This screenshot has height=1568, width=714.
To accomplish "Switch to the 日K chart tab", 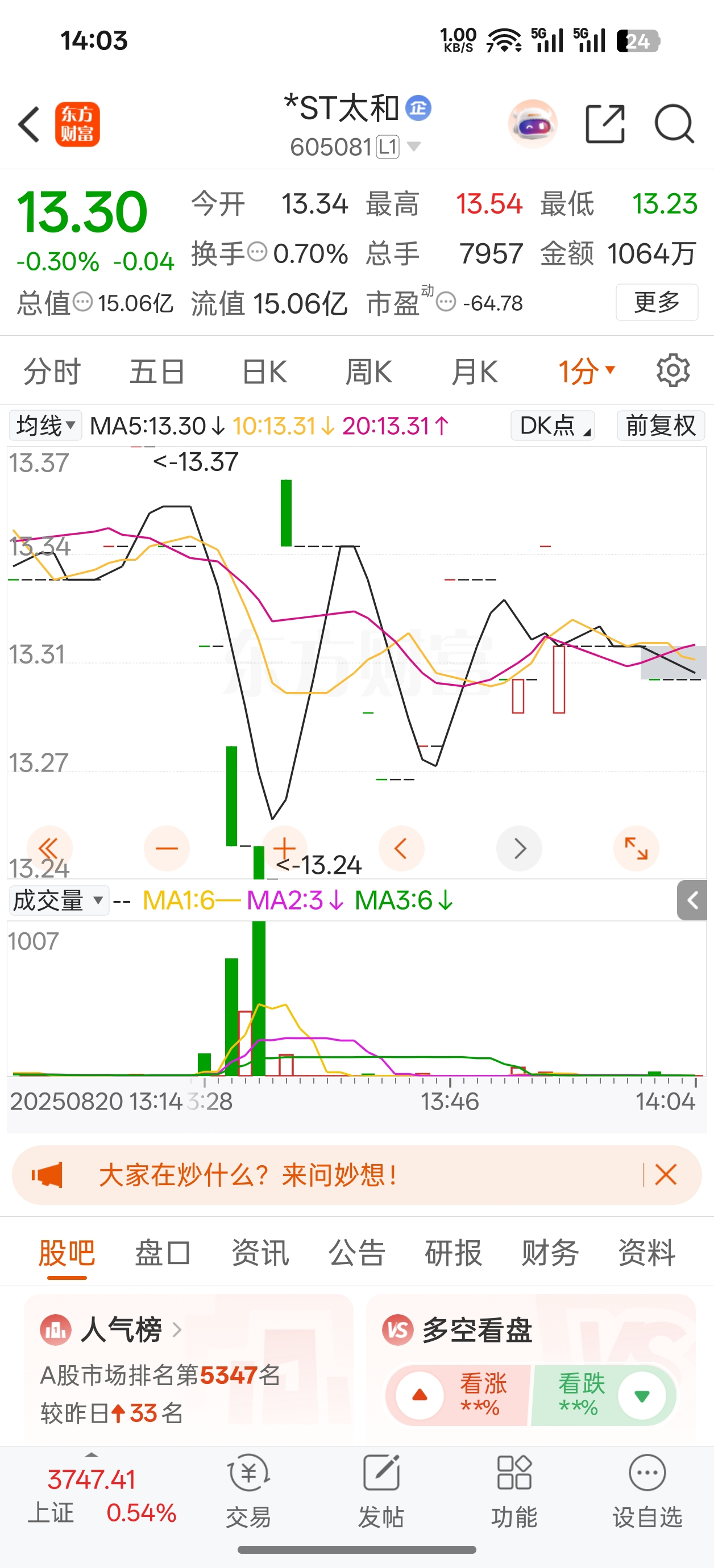I will pos(264,372).
